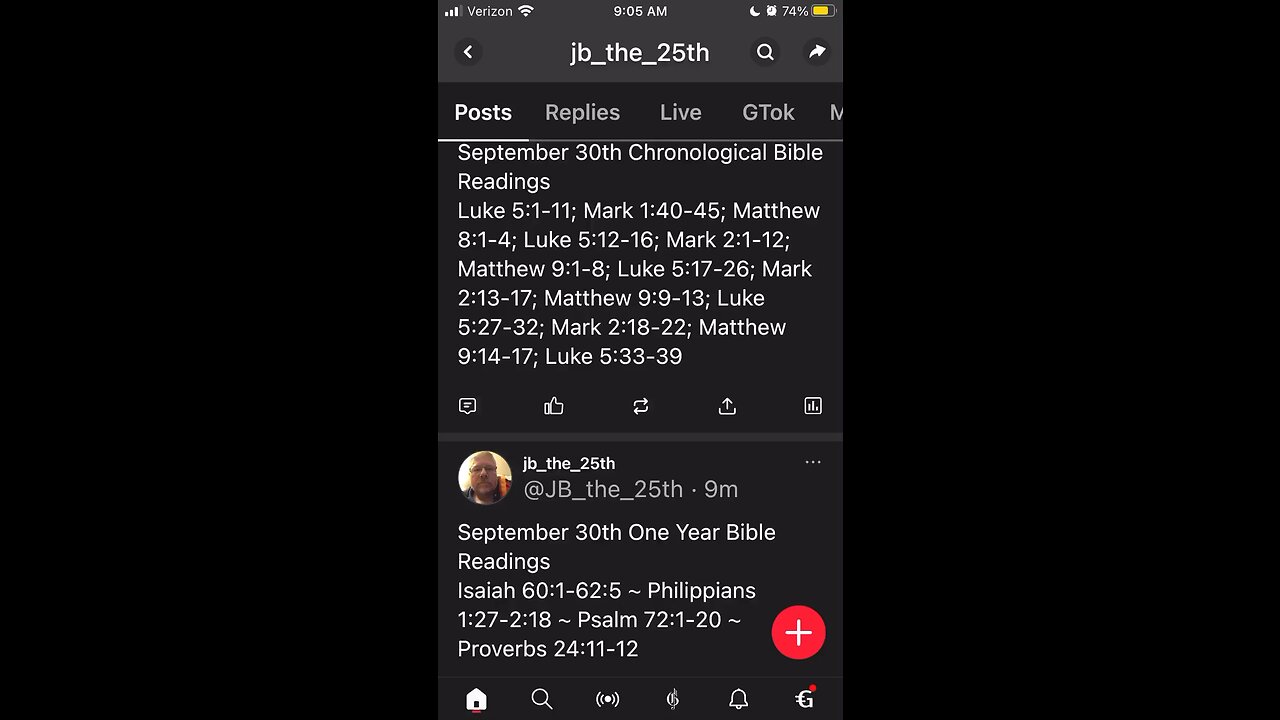The width and height of the screenshot is (1280, 720).
Task: Check the notifications bell
Action: click(738, 699)
